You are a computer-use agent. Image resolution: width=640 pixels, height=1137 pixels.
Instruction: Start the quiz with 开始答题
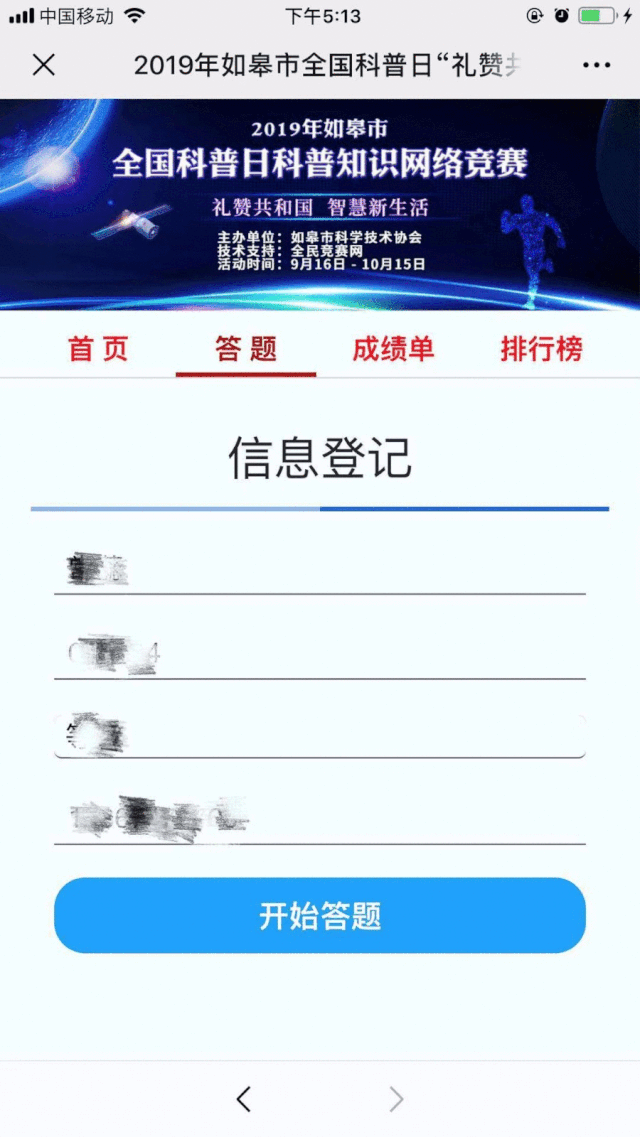320,915
